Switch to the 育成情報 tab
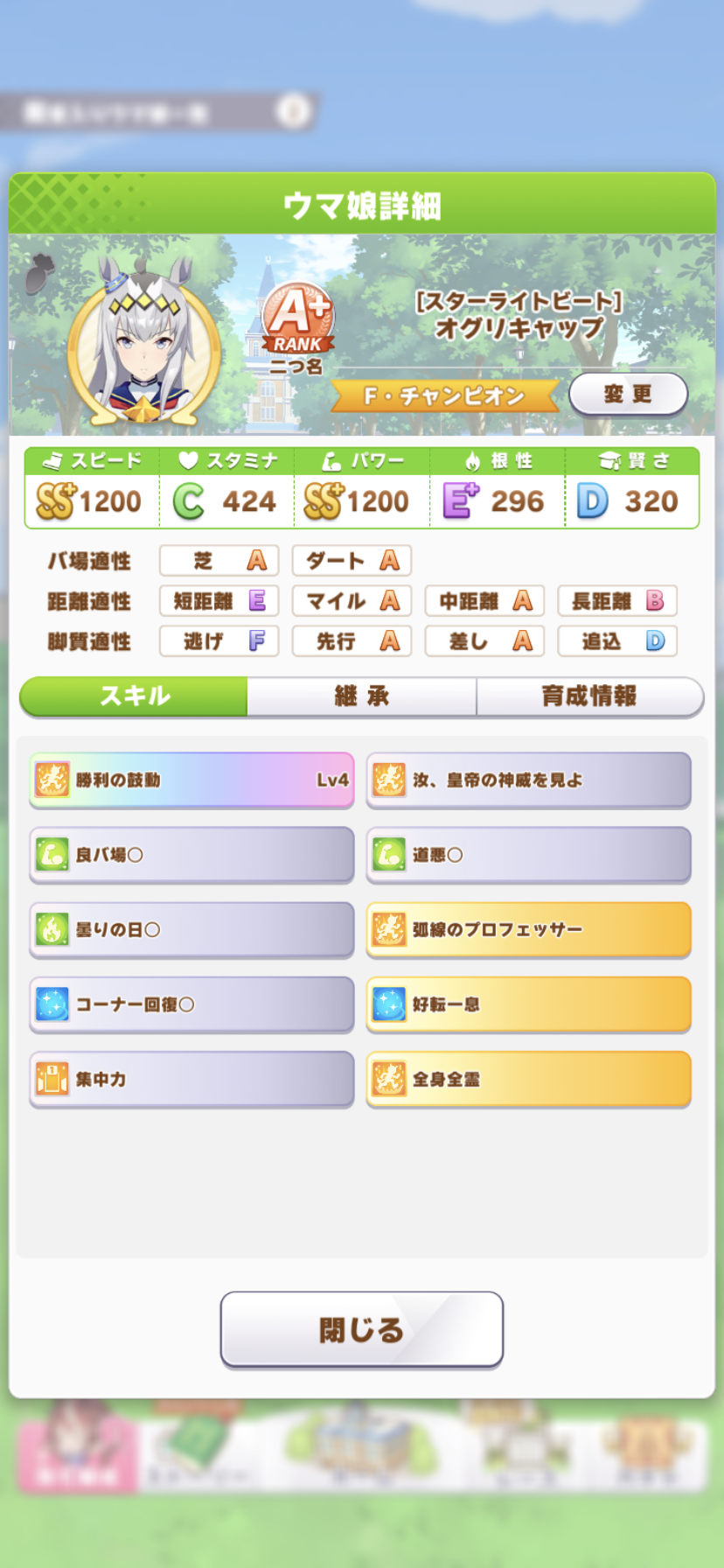The height and width of the screenshot is (1568, 724). pos(589,696)
